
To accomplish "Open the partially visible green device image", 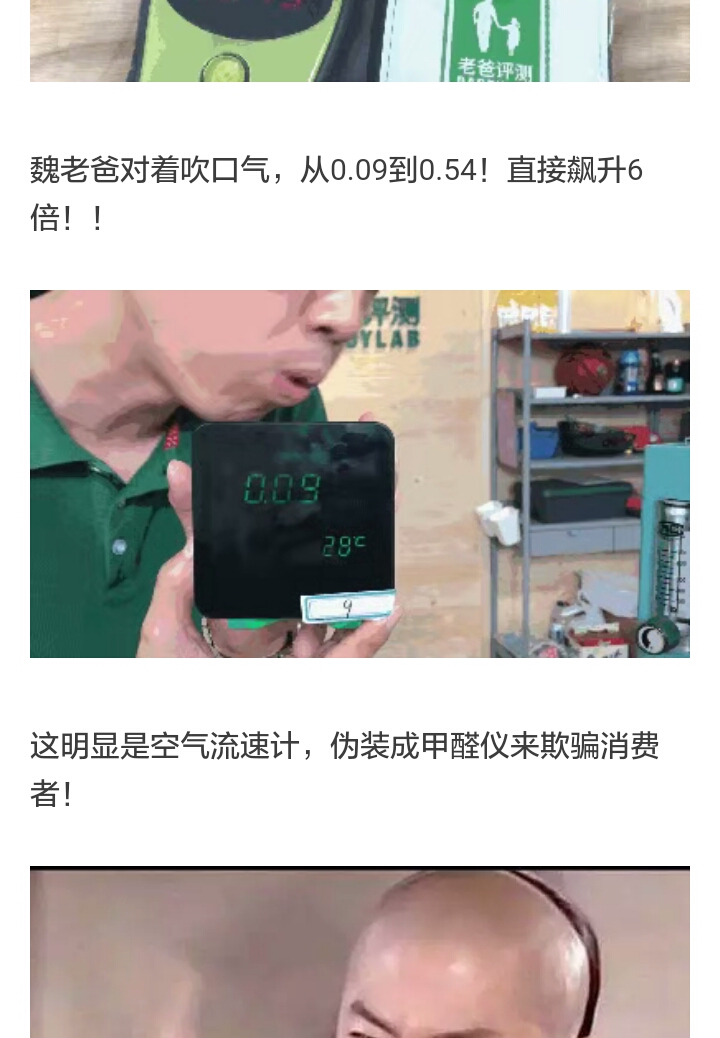I will [360, 40].
